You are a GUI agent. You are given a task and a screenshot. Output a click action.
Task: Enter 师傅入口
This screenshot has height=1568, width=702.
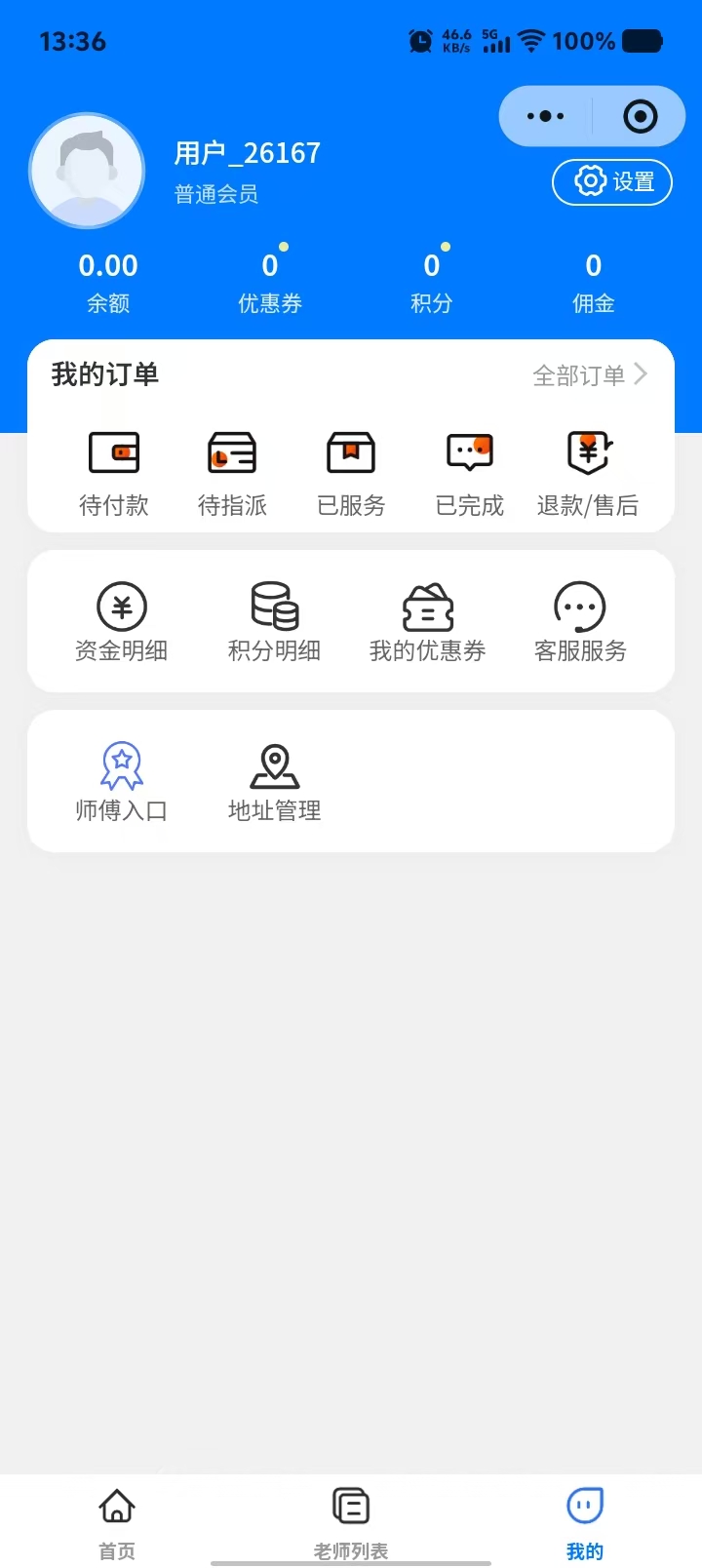pyautogui.click(x=122, y=781)
